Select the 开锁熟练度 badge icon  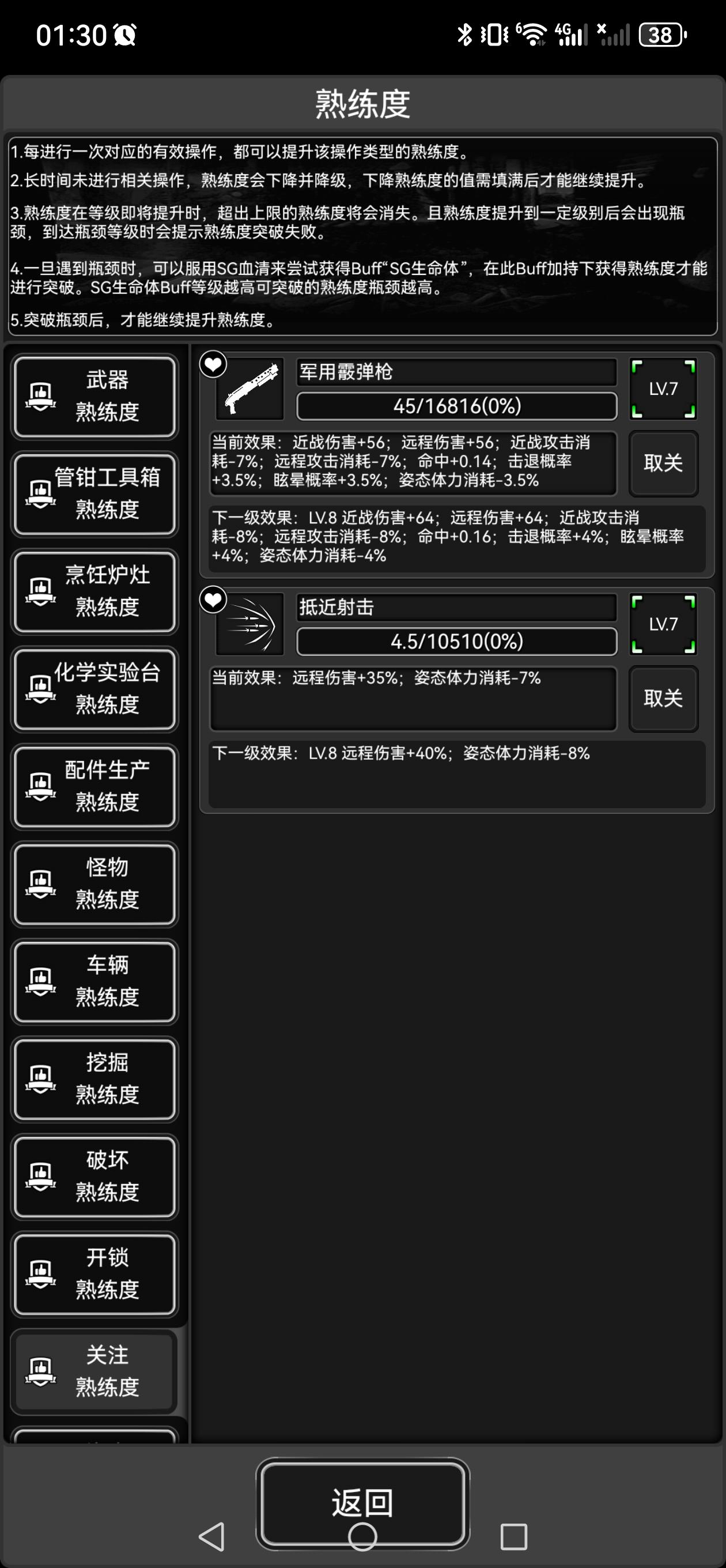[x=40, y=1275]
